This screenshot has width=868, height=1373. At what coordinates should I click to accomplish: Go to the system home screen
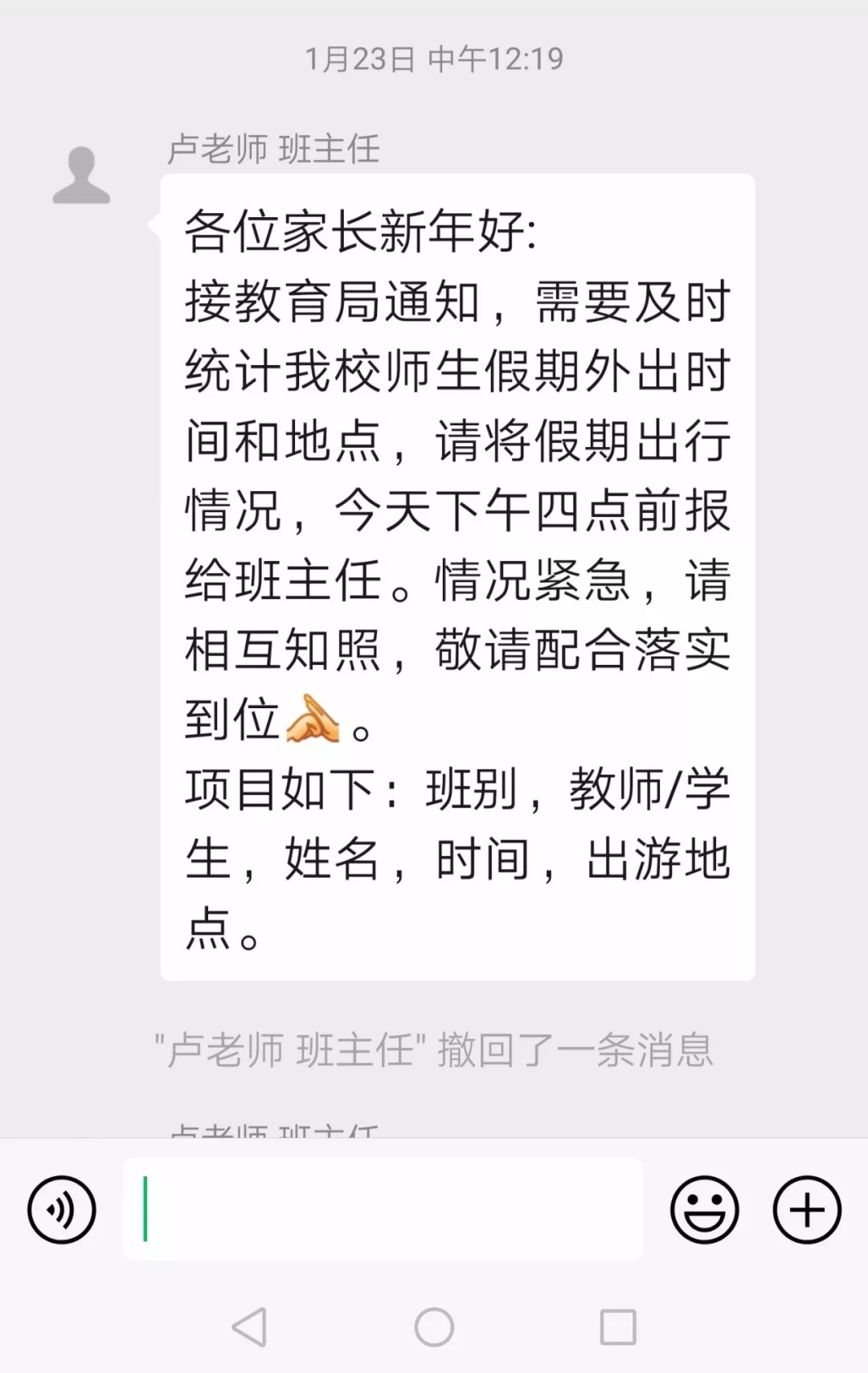(x=434, y=1326)
